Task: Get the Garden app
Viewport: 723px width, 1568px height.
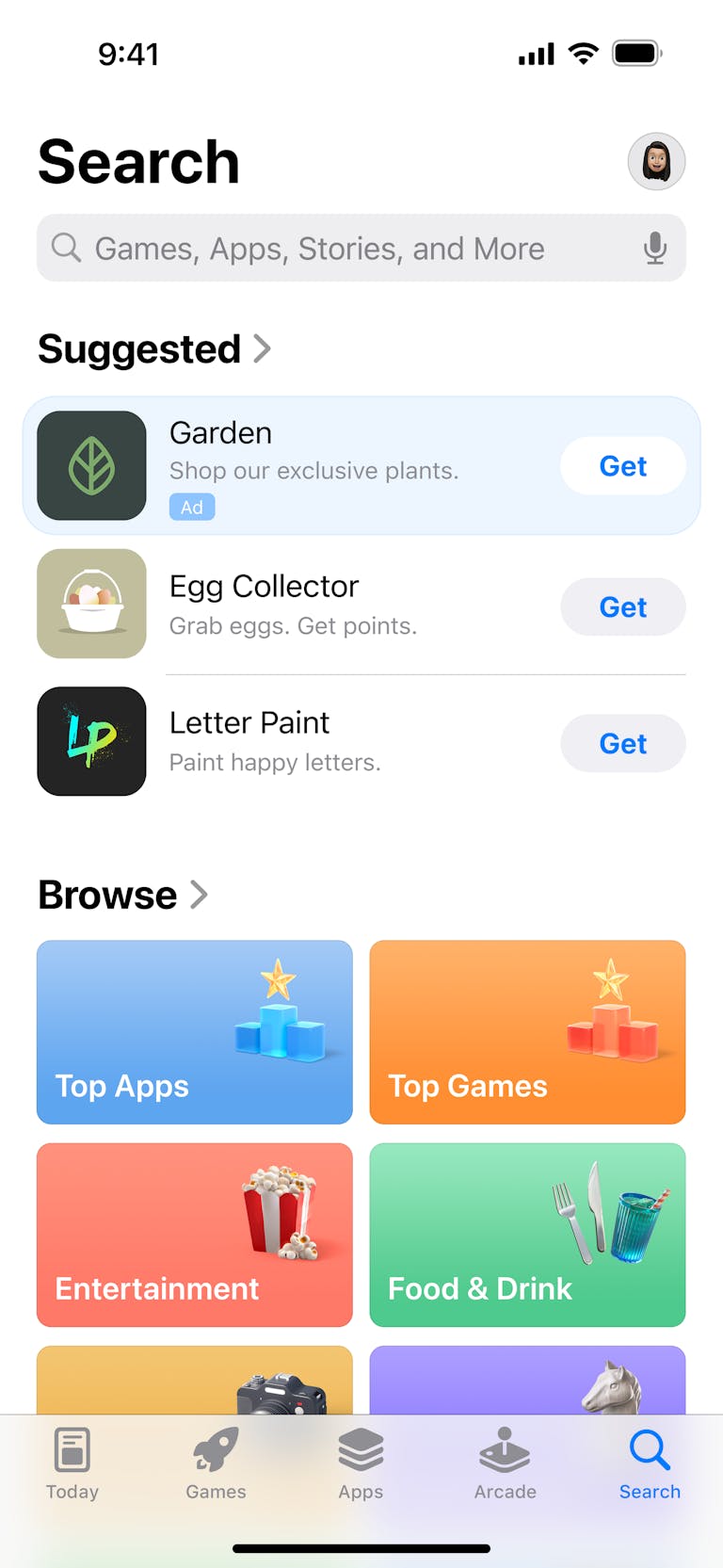Action: pyautogui.click(x=622, y=465)
